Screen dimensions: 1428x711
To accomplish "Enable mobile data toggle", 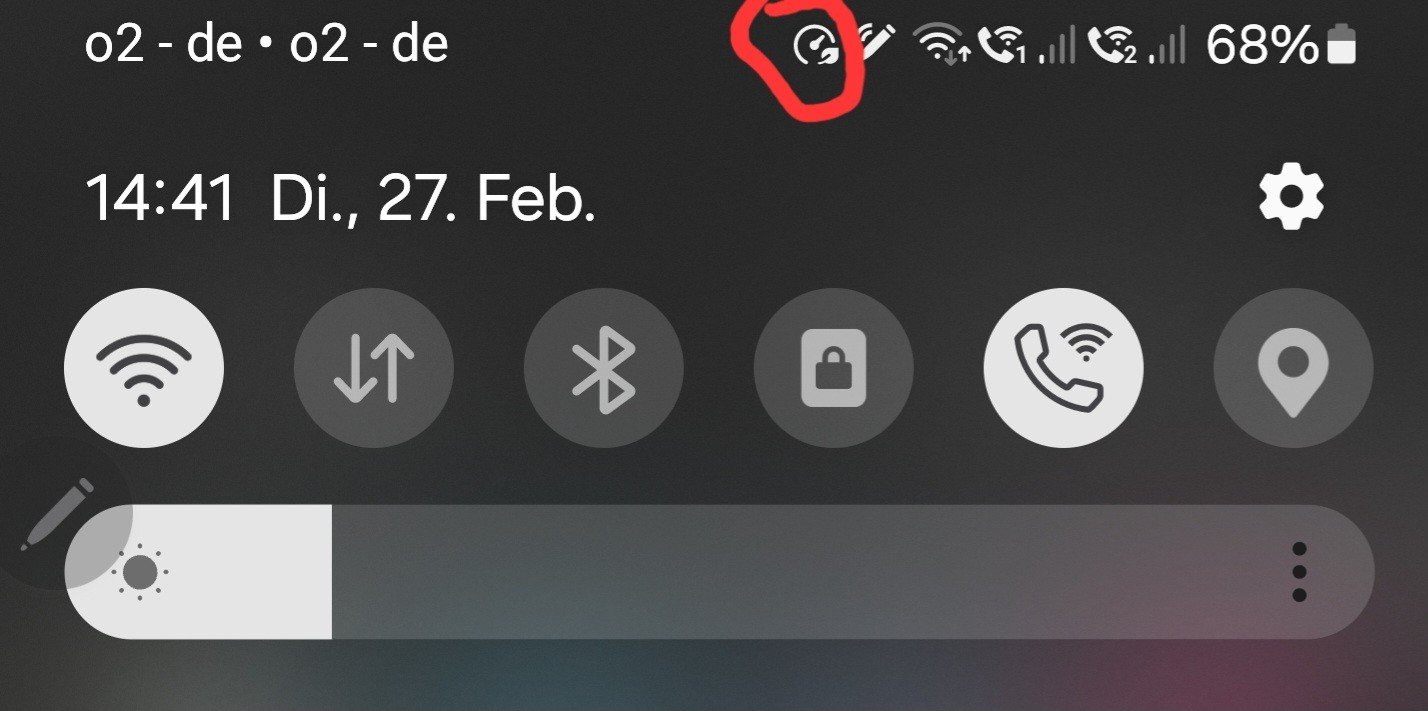I will [373, 368].
